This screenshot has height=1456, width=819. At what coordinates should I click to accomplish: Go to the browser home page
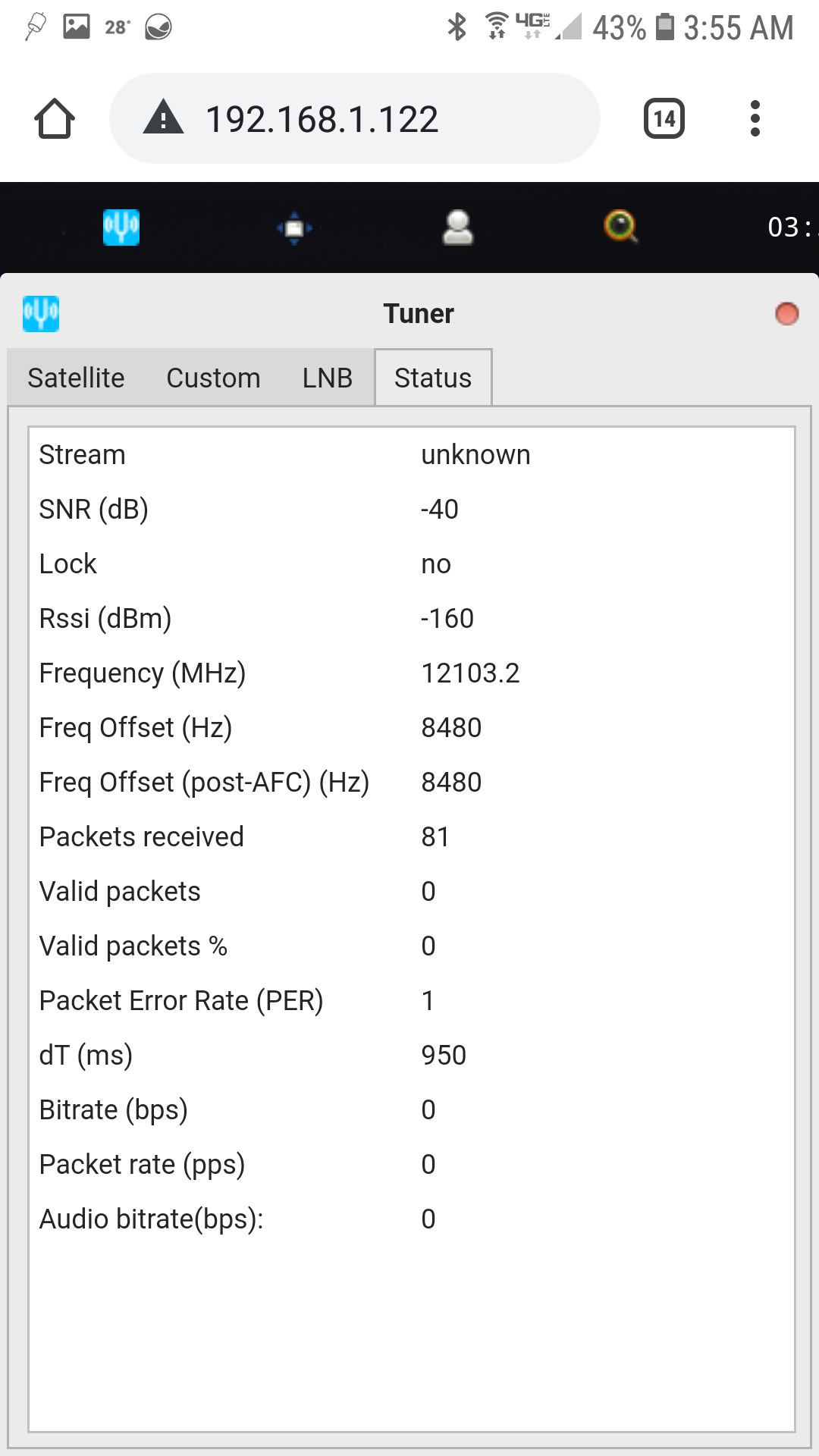point(55,119)
